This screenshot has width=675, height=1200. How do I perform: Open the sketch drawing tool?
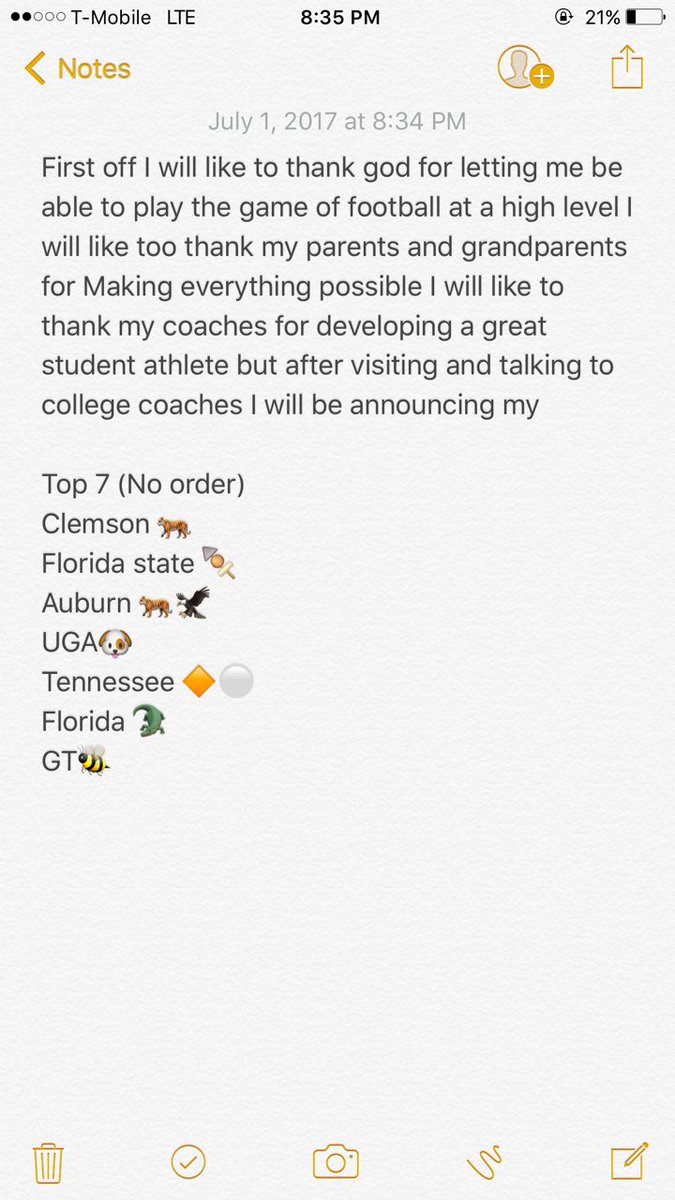(x=485, y=1163)
